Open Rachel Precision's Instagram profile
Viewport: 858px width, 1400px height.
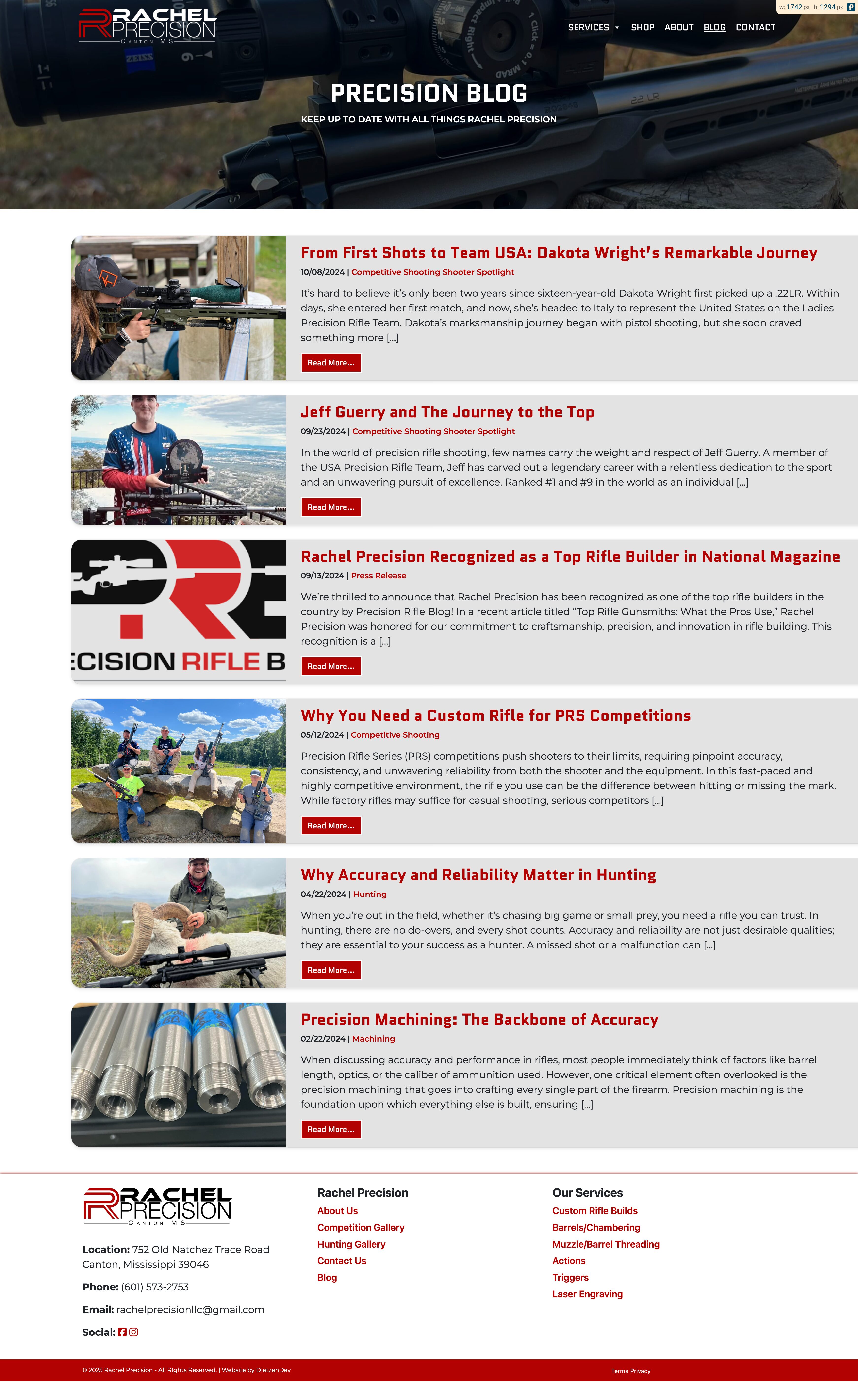pyautogui.click(x=133, y=1332)
